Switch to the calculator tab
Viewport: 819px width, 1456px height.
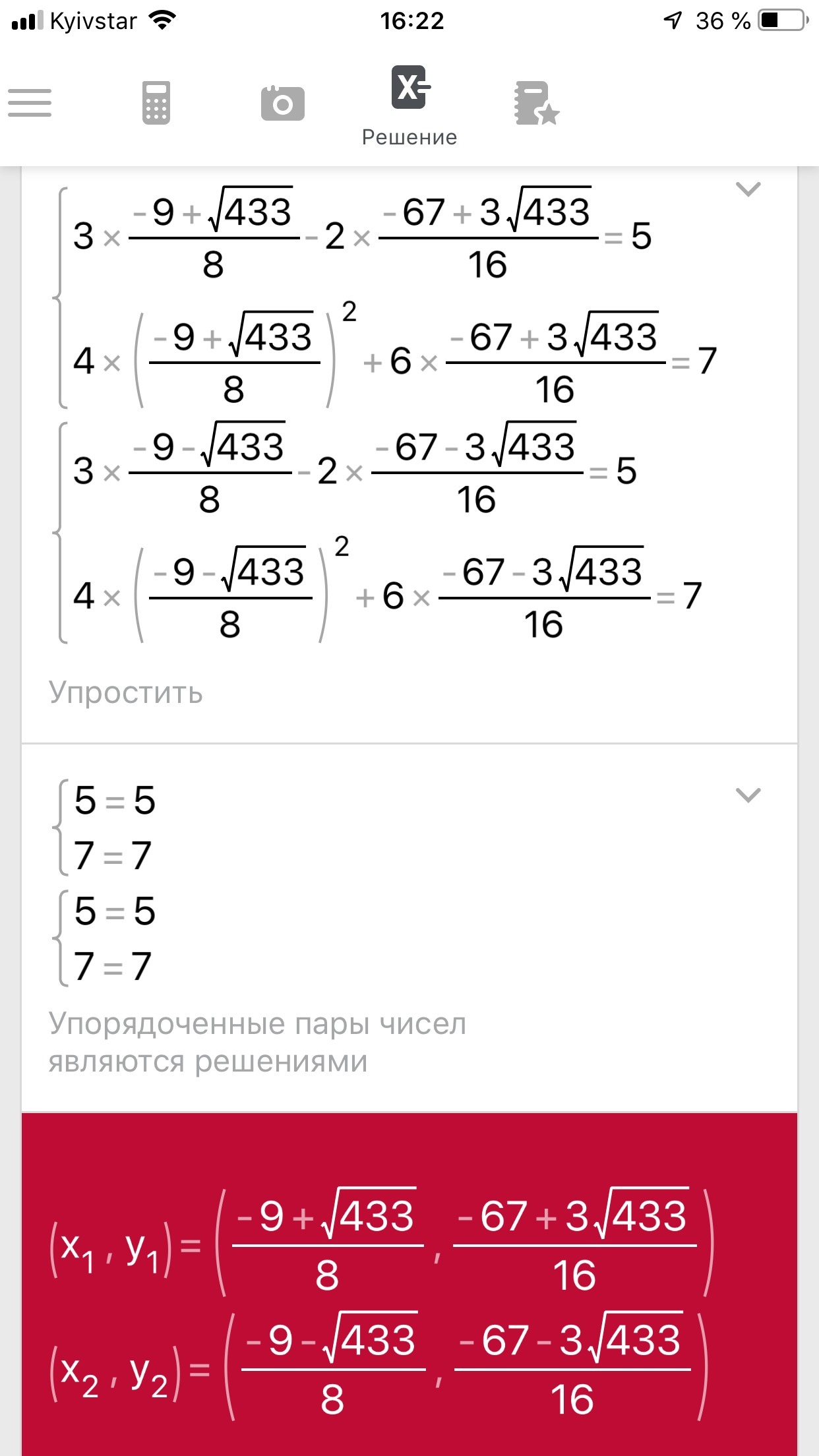click(156, 103)
